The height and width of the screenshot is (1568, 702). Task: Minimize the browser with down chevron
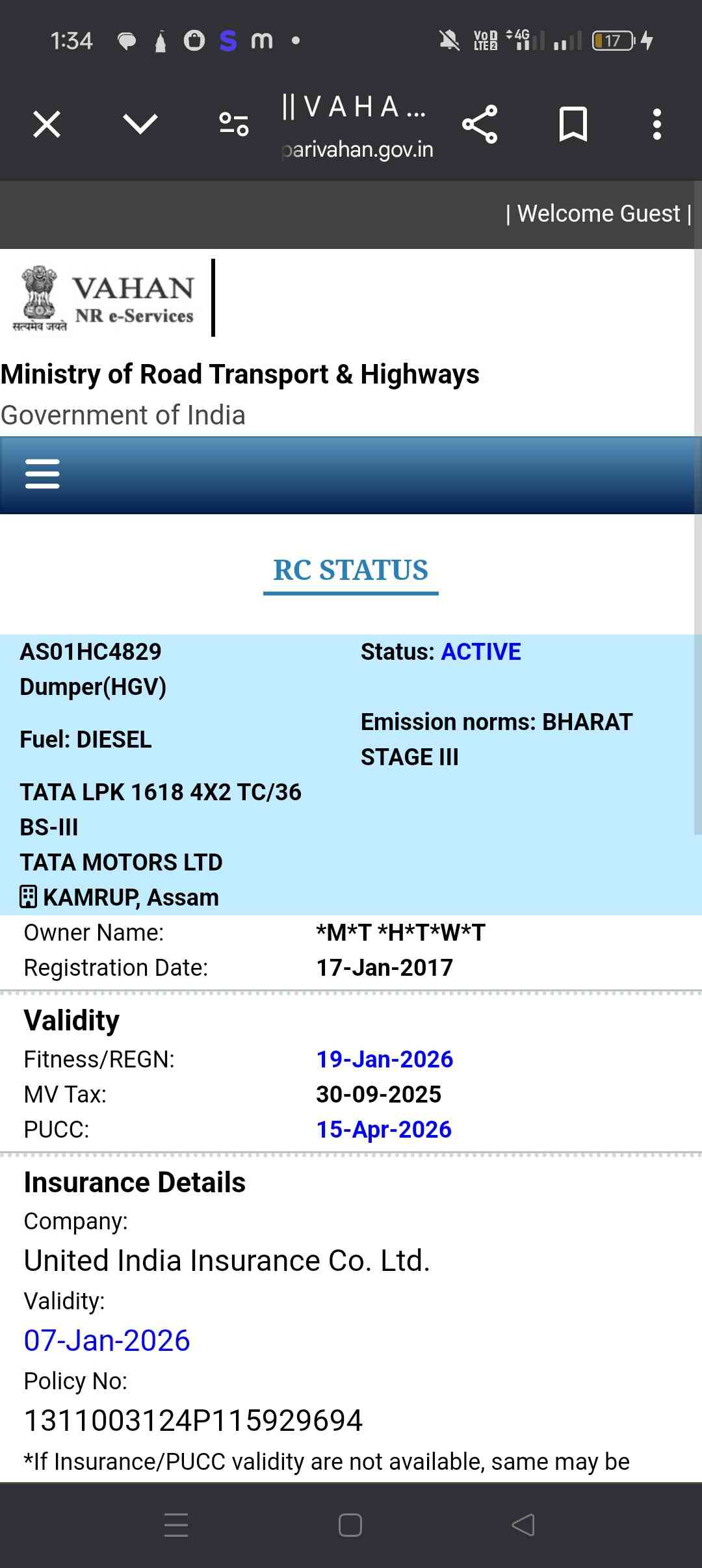pos(140,124)
